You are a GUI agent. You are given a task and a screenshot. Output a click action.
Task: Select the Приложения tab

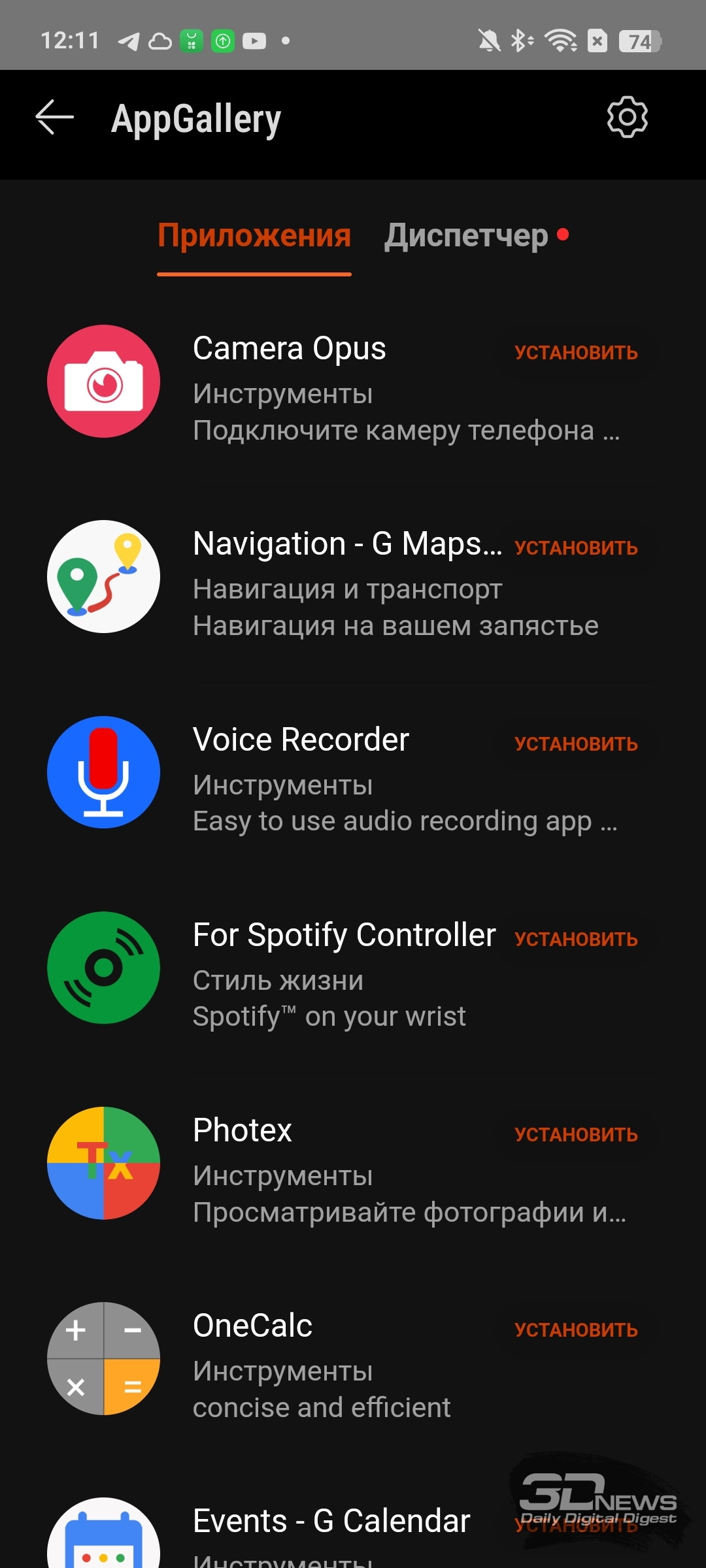[254, 235]
